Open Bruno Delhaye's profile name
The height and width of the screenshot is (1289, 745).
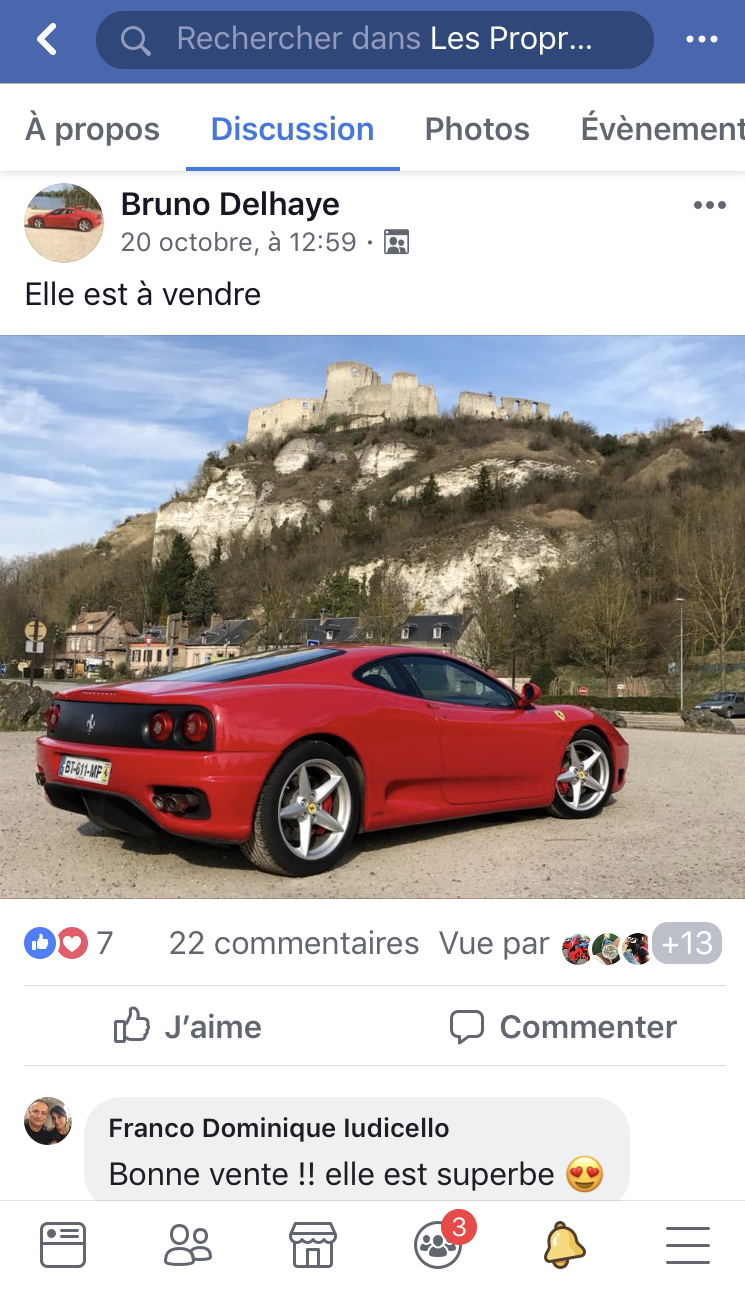[x=230, y=204]
